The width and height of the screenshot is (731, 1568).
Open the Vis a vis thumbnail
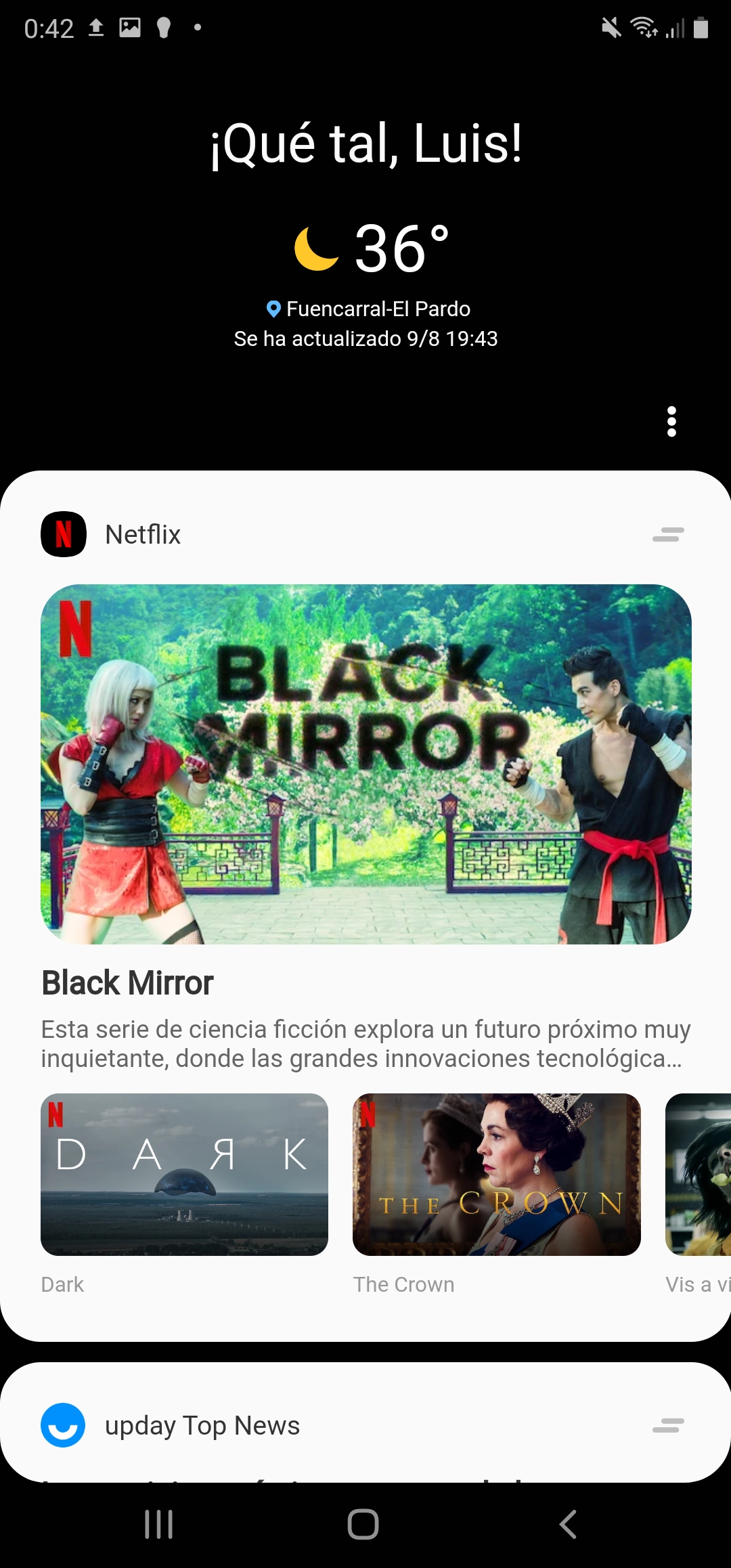pyautogui.click(x=698, y=1174)
